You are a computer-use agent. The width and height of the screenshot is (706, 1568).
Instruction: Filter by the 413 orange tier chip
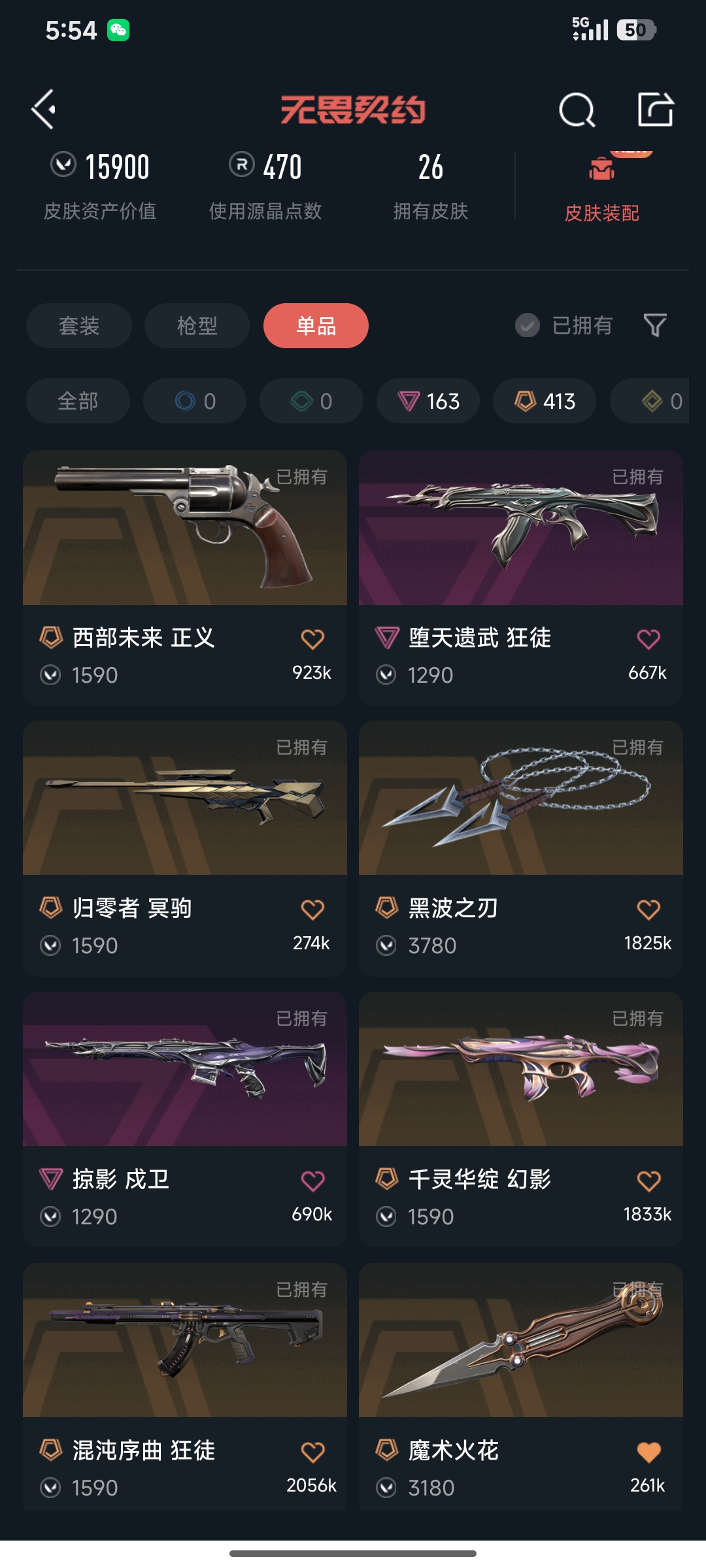pos(545,400)
